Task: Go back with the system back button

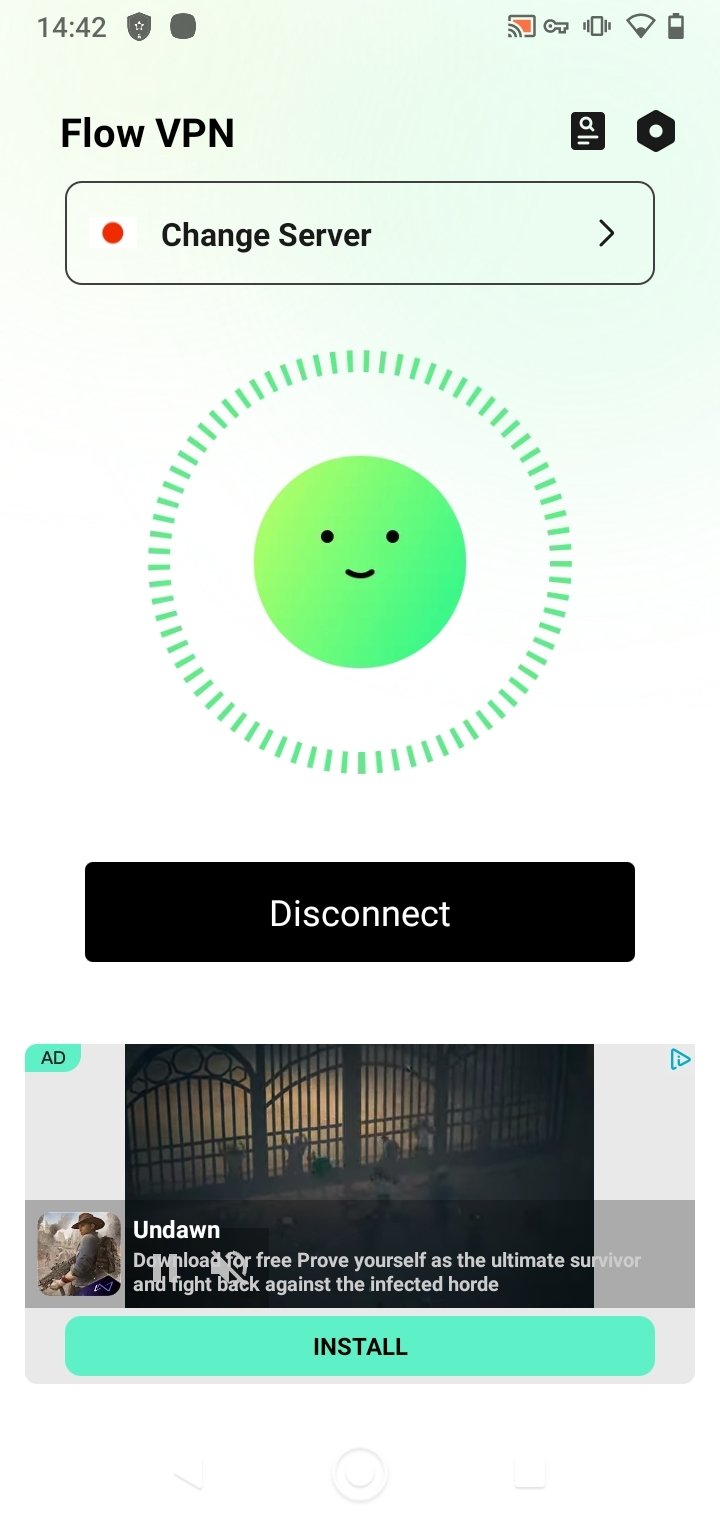Action: (189, 1474)
